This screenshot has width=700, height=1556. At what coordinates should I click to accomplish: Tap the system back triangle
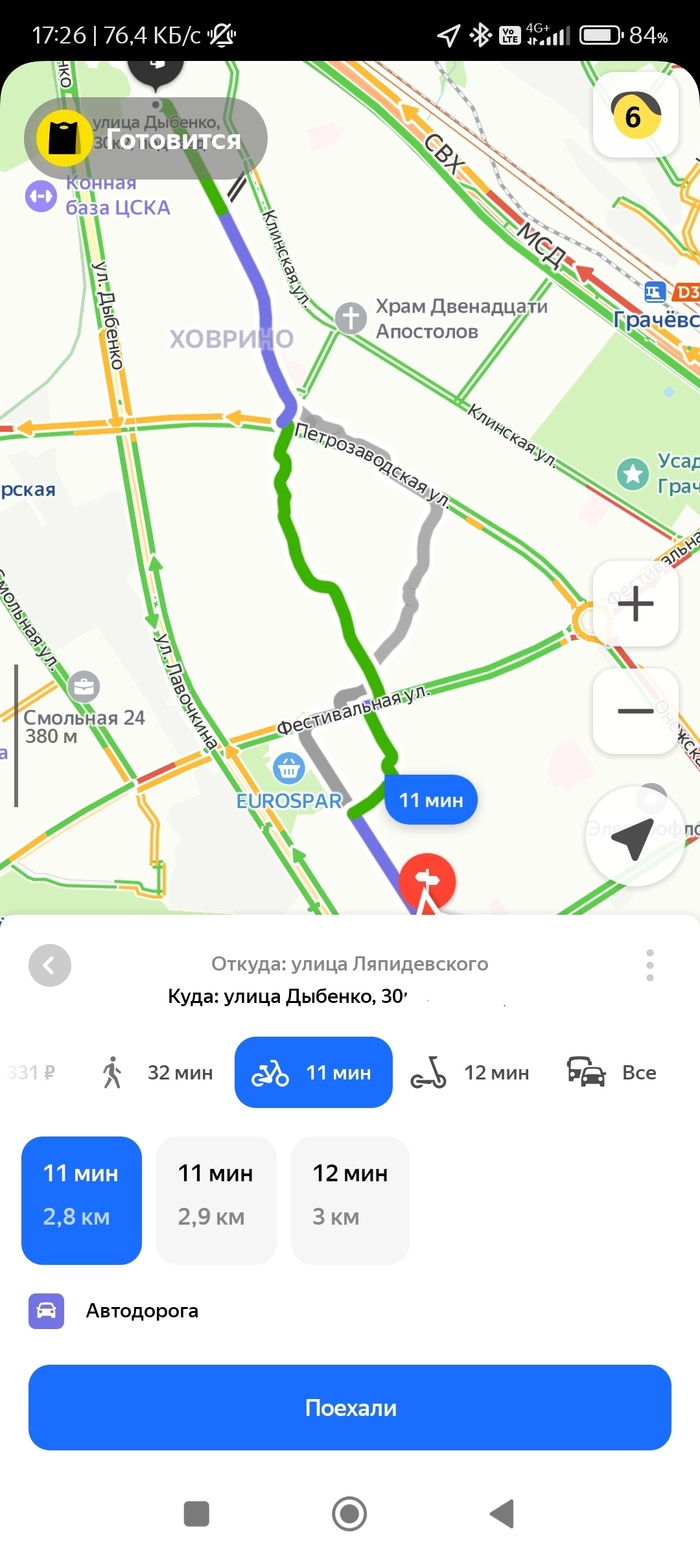pyautogui.click(x=502, y=1513)
